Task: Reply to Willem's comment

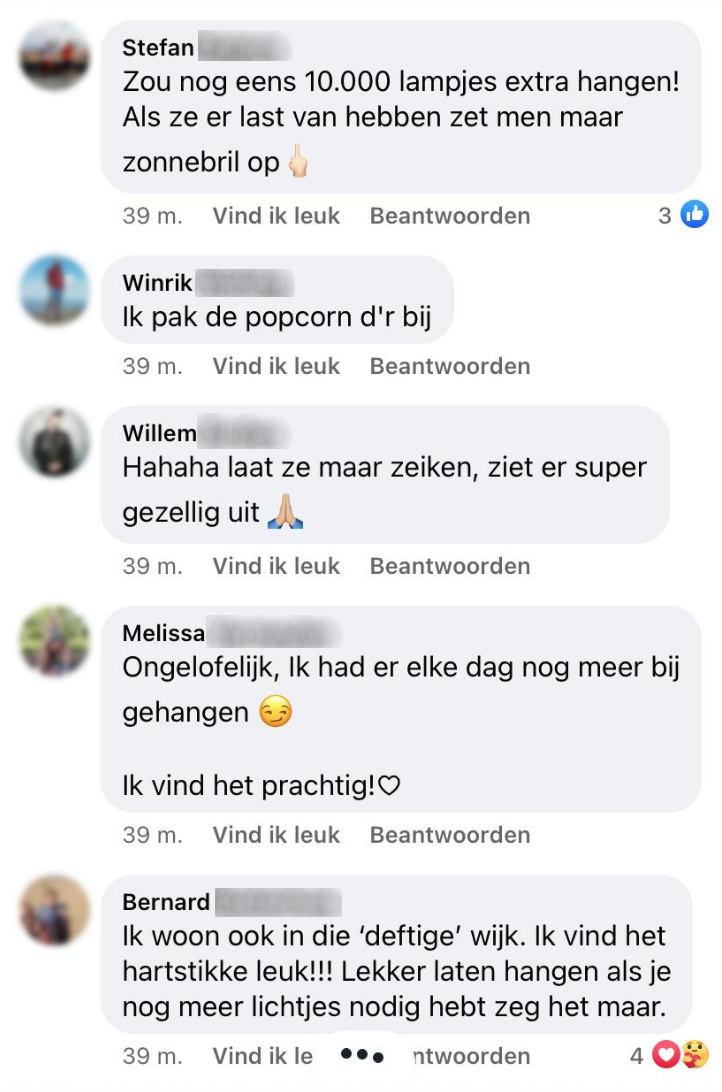Action: [x=449, y=566]
